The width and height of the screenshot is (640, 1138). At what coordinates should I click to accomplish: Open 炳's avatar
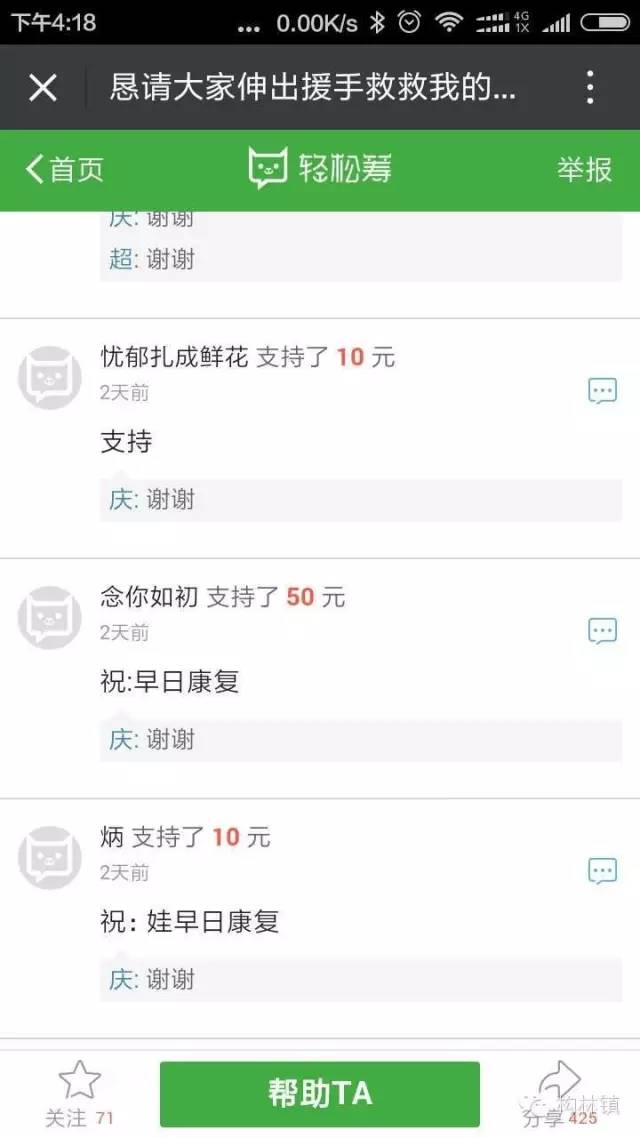point(50,858)
